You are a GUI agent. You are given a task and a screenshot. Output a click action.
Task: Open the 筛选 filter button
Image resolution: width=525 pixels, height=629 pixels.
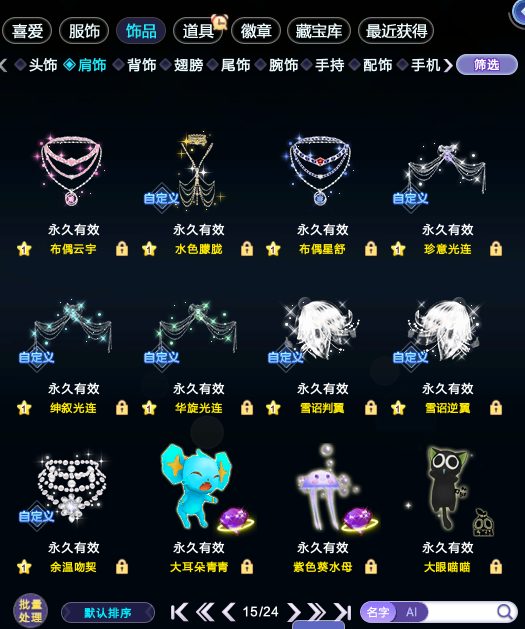pyautogui.click(x=487, y=65)
